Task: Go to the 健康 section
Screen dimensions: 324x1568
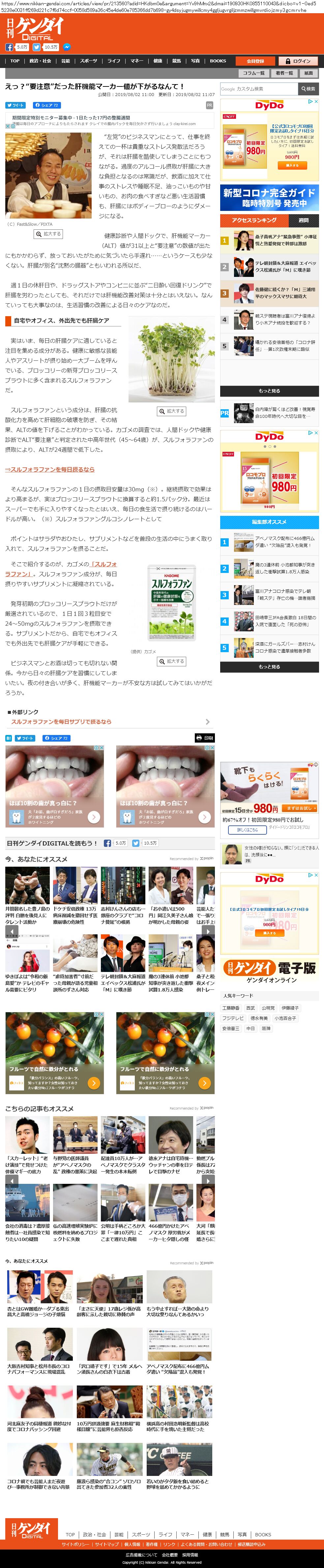Action: pos(158,61)
